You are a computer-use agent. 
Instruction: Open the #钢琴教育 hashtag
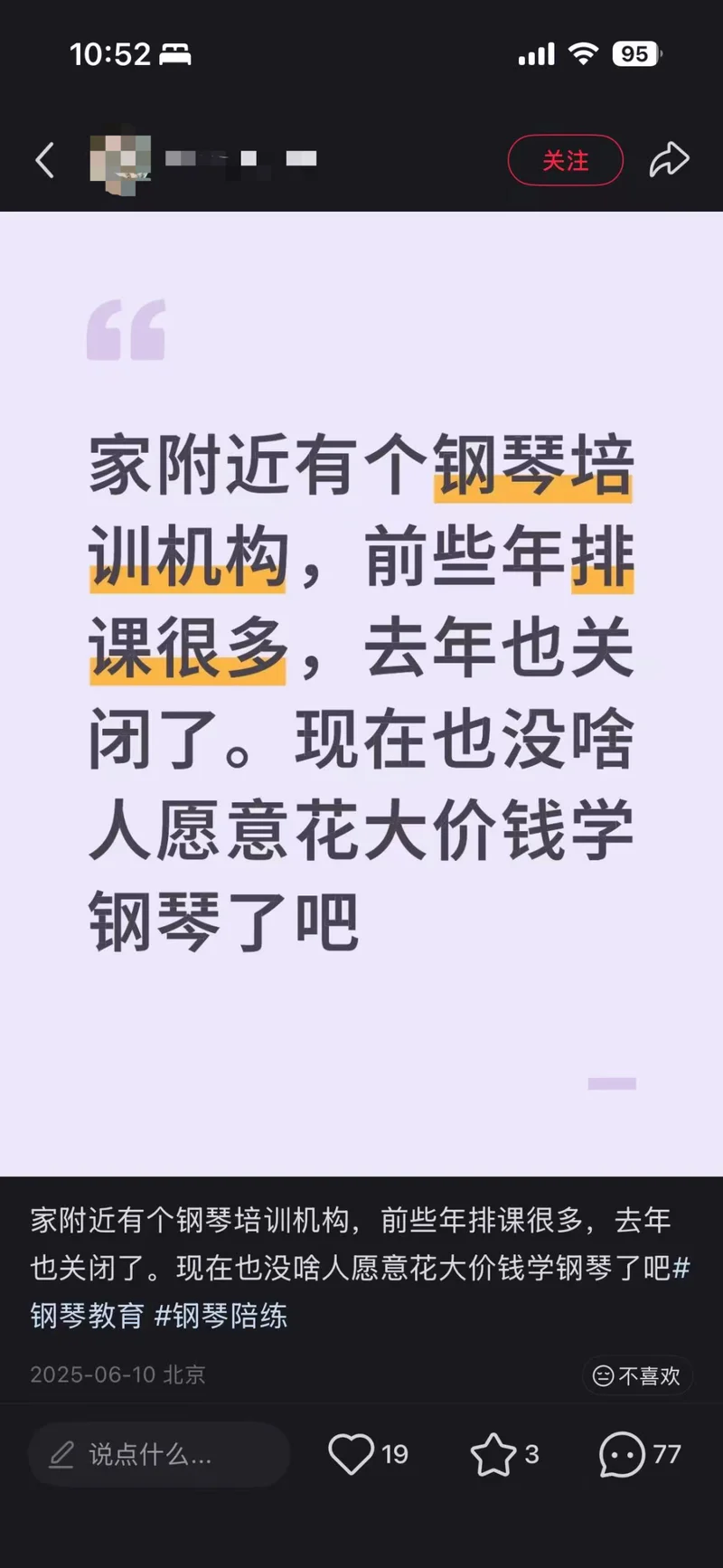88,1315
